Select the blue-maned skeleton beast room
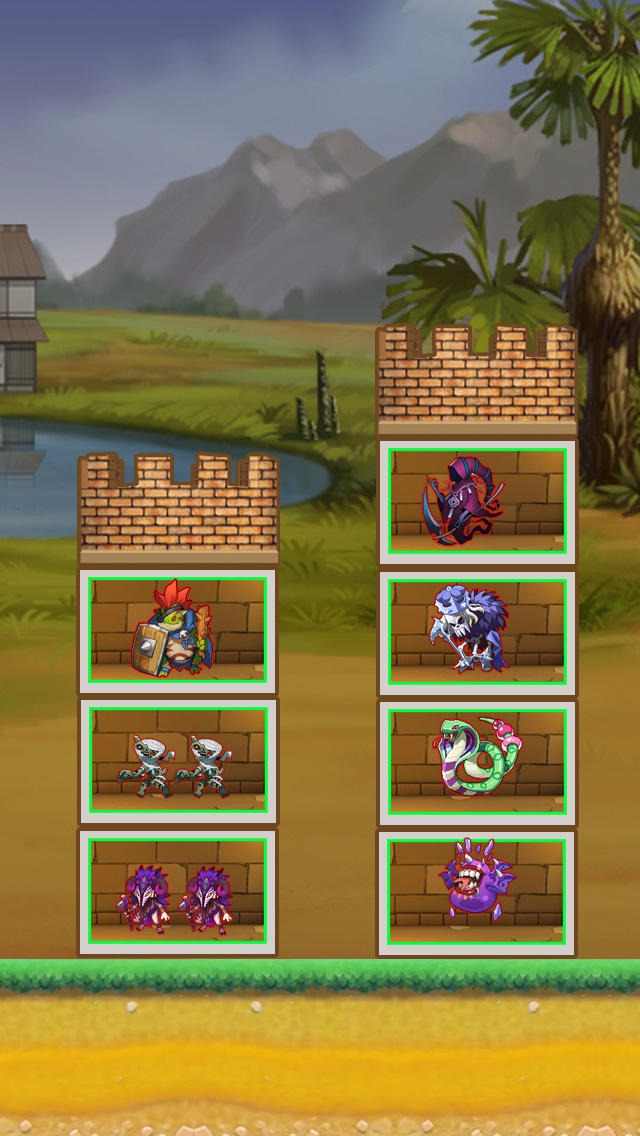Screen dimensions: 640x1136 [476, 632]
